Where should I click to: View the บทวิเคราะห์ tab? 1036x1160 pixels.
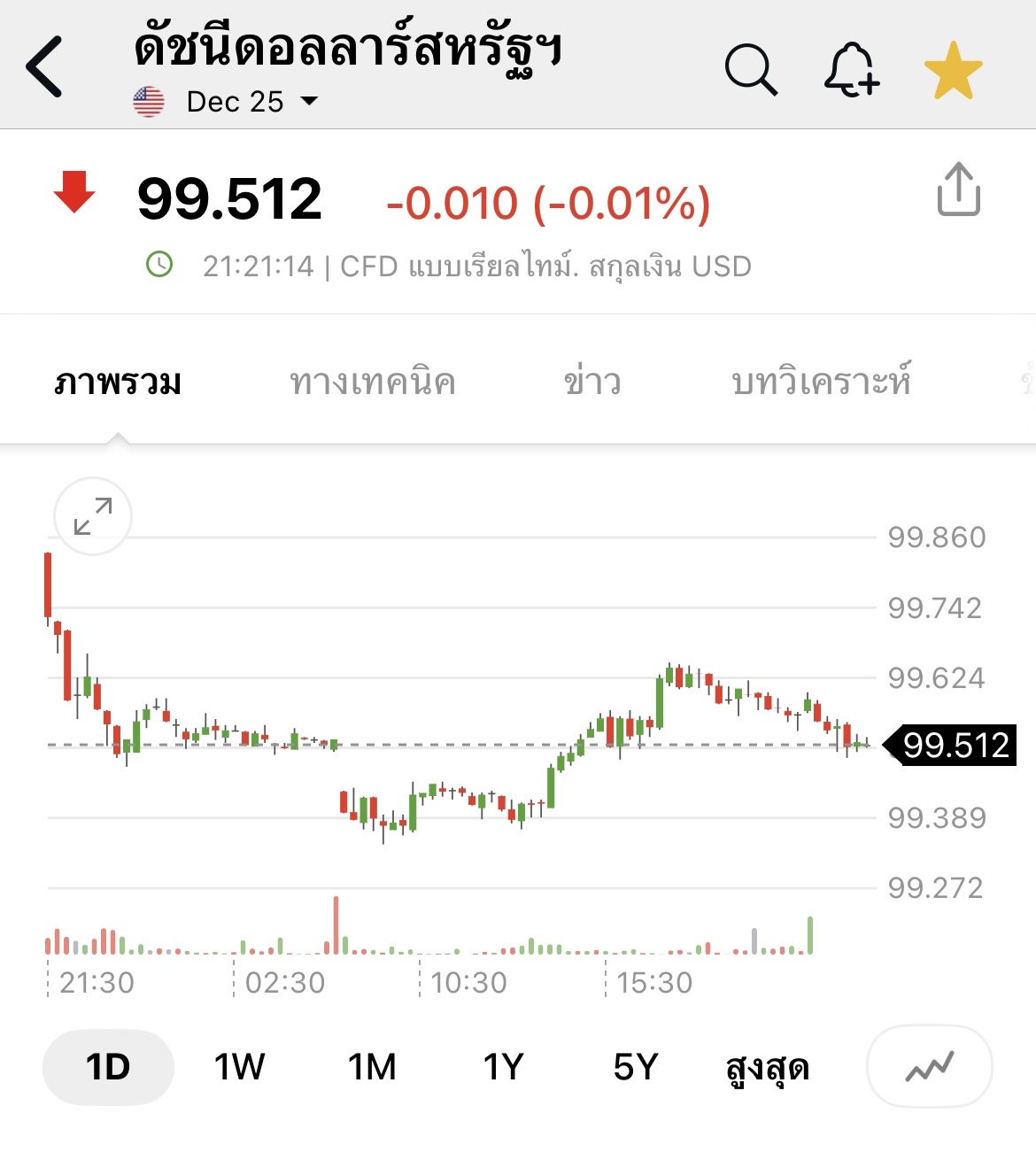821,383
